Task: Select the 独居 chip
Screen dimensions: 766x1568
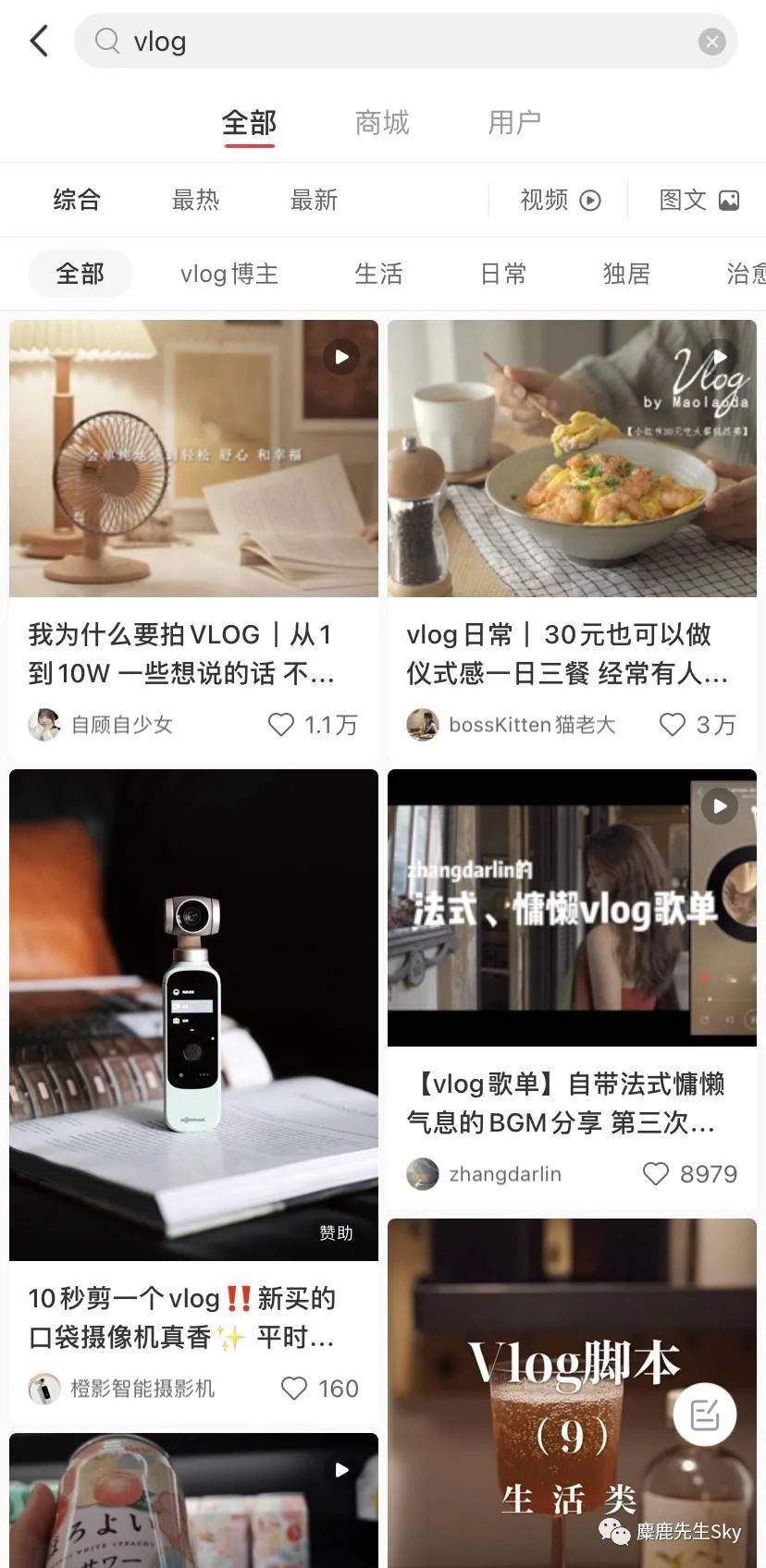Action: point(626,274)
